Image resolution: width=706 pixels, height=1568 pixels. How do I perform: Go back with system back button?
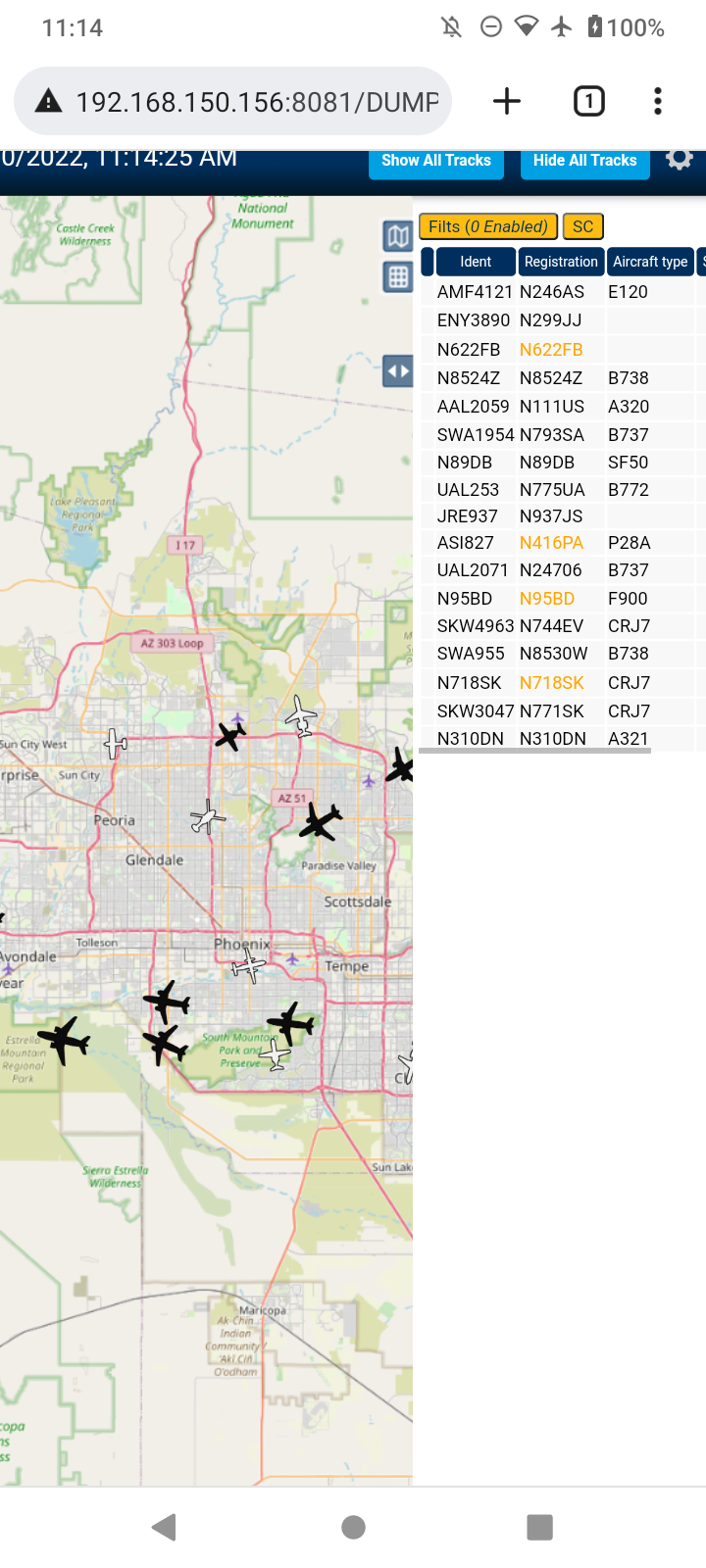click(165, 1527)
